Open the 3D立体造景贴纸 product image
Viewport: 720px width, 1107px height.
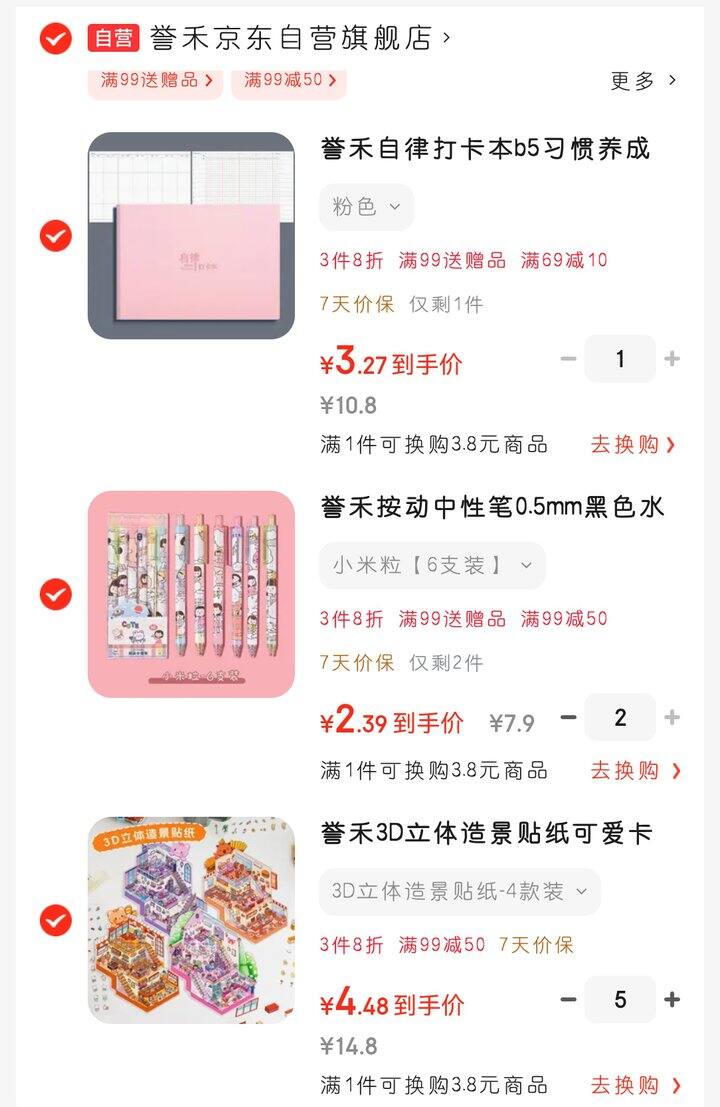coord(191,920)
